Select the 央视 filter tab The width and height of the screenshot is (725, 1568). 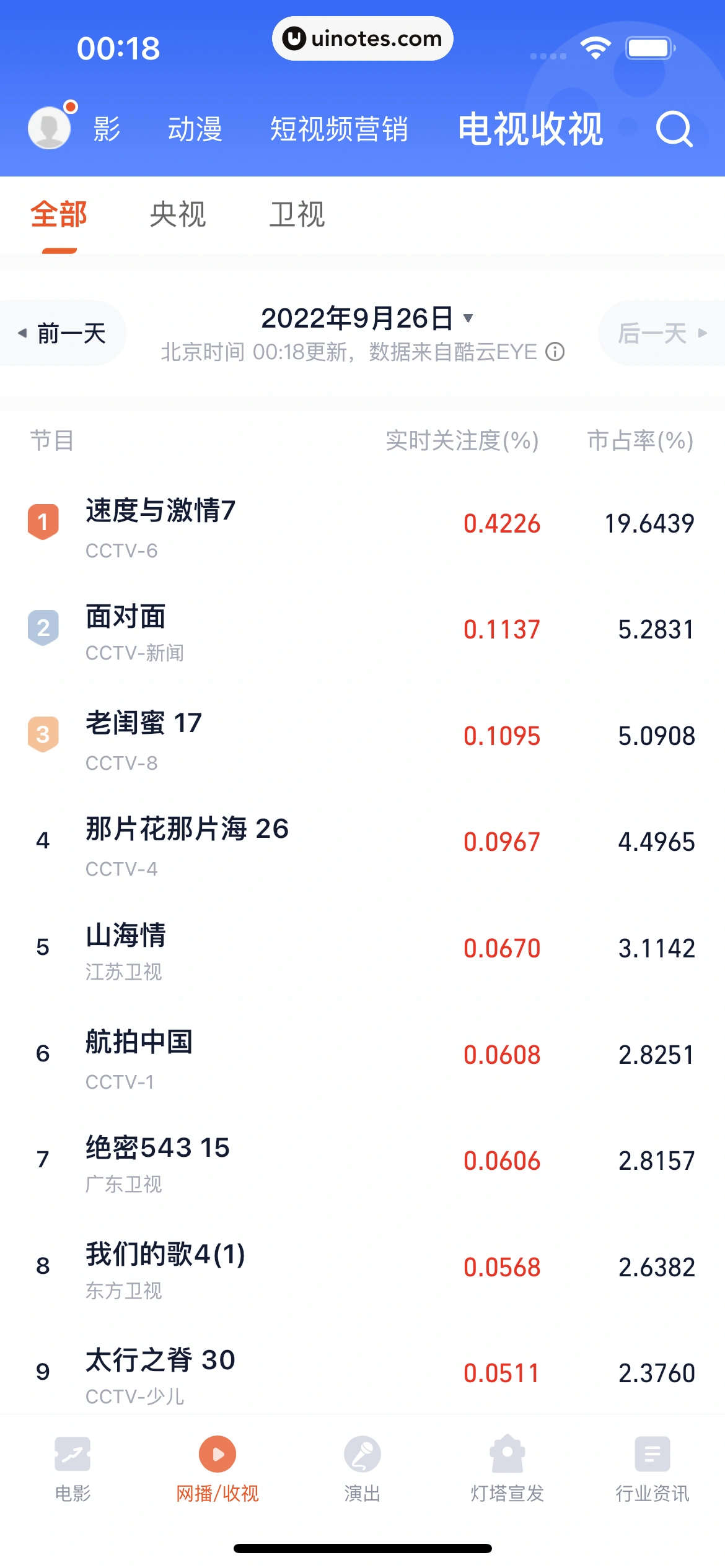click(x=178, y=215)
